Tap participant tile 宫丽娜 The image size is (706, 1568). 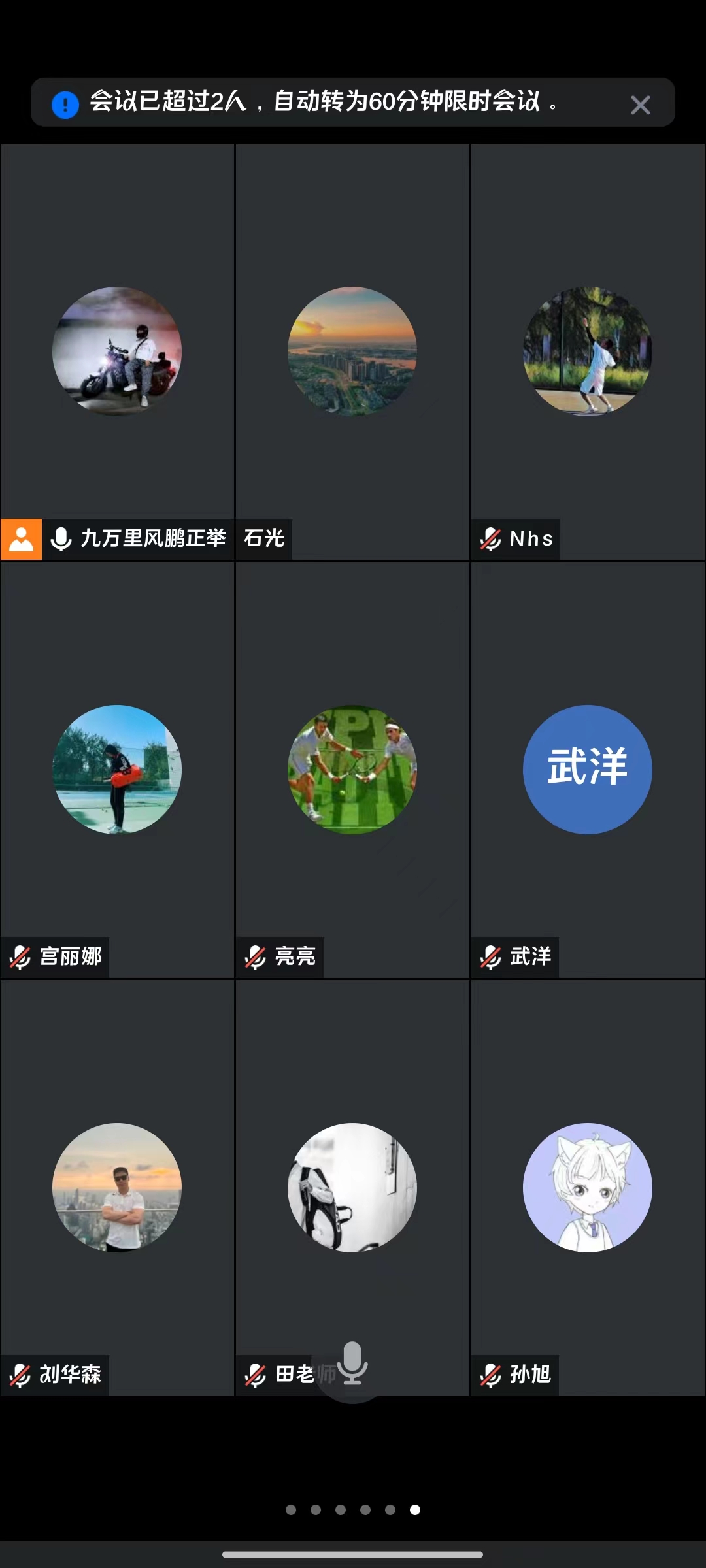(118, 770)
